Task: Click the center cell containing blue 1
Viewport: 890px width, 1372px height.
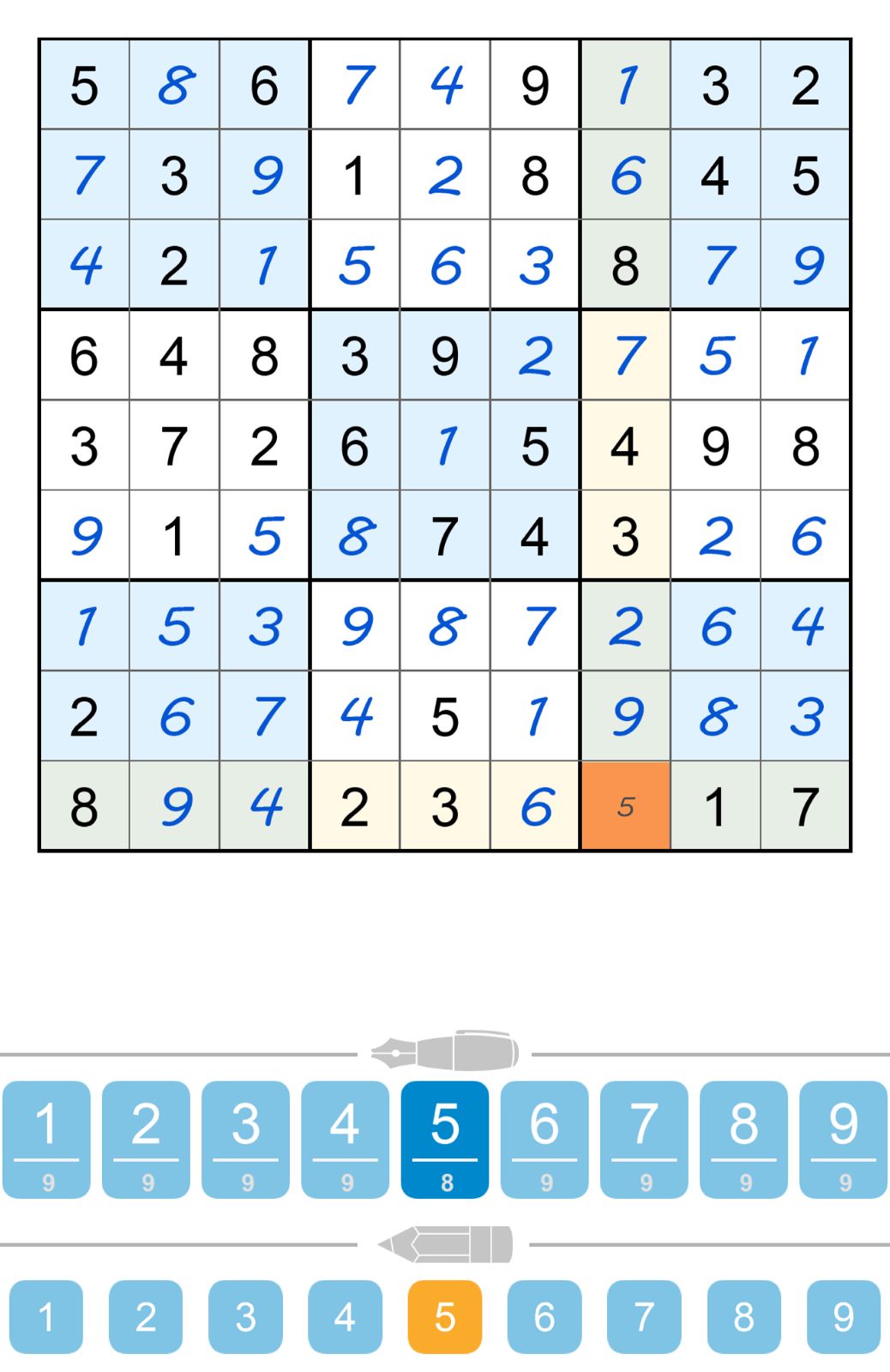Action: pos(446,444)
